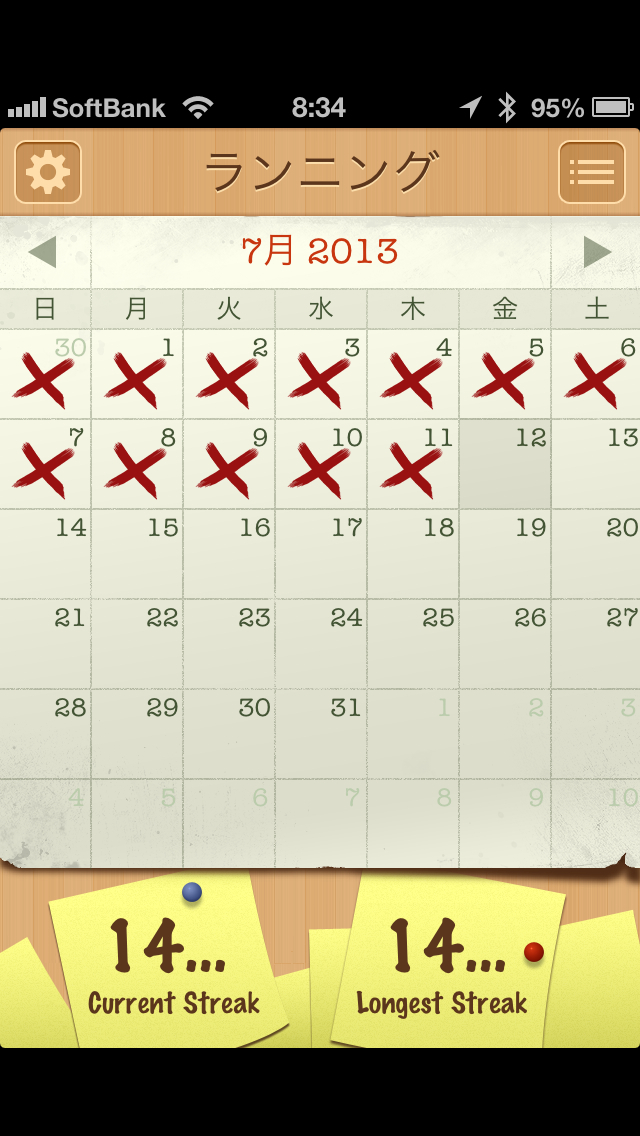The image size is (640, 1136).
Task: Mark July 12 as done
Action: click(x=505, y=464)
